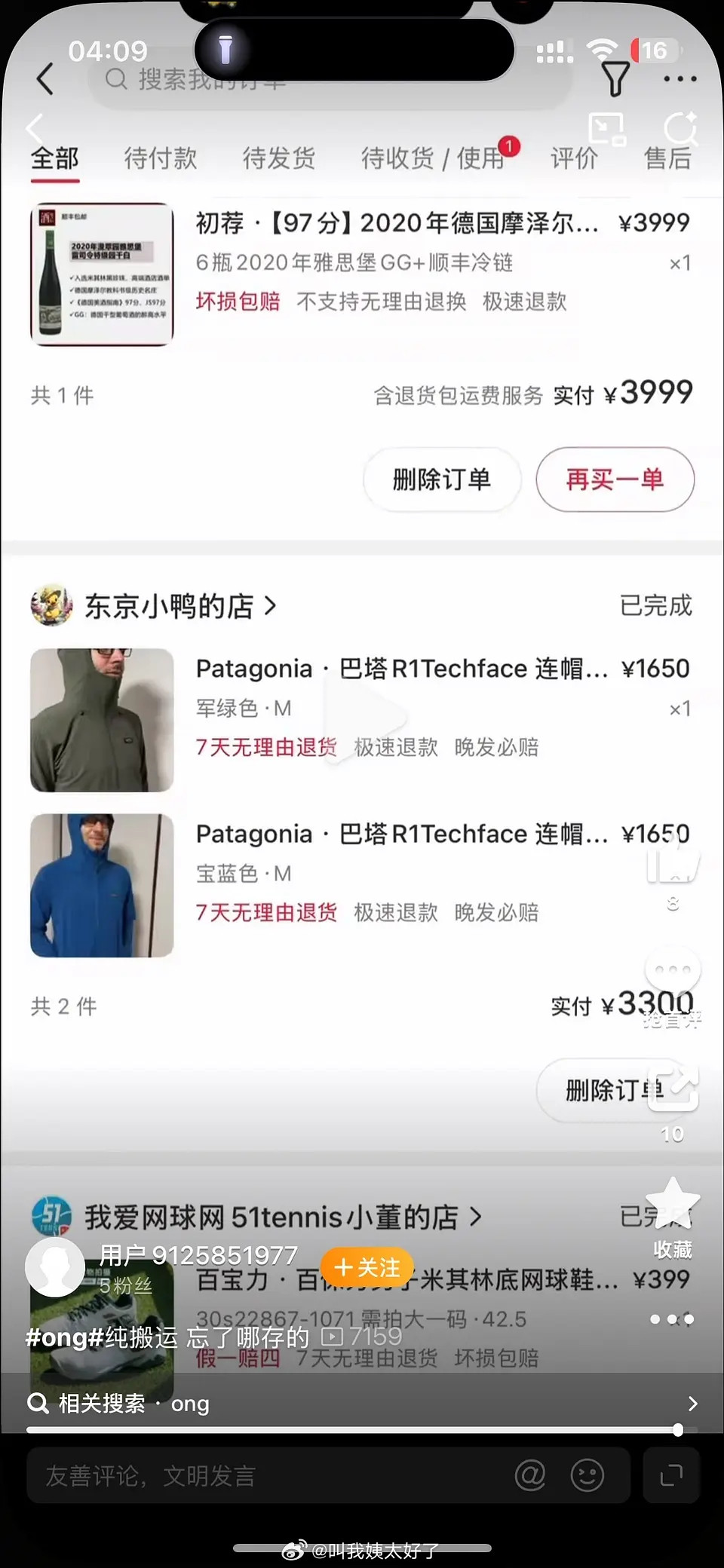Open the 评价 tab
Viewport: 724px width, 1568px height.
[574, 158]
